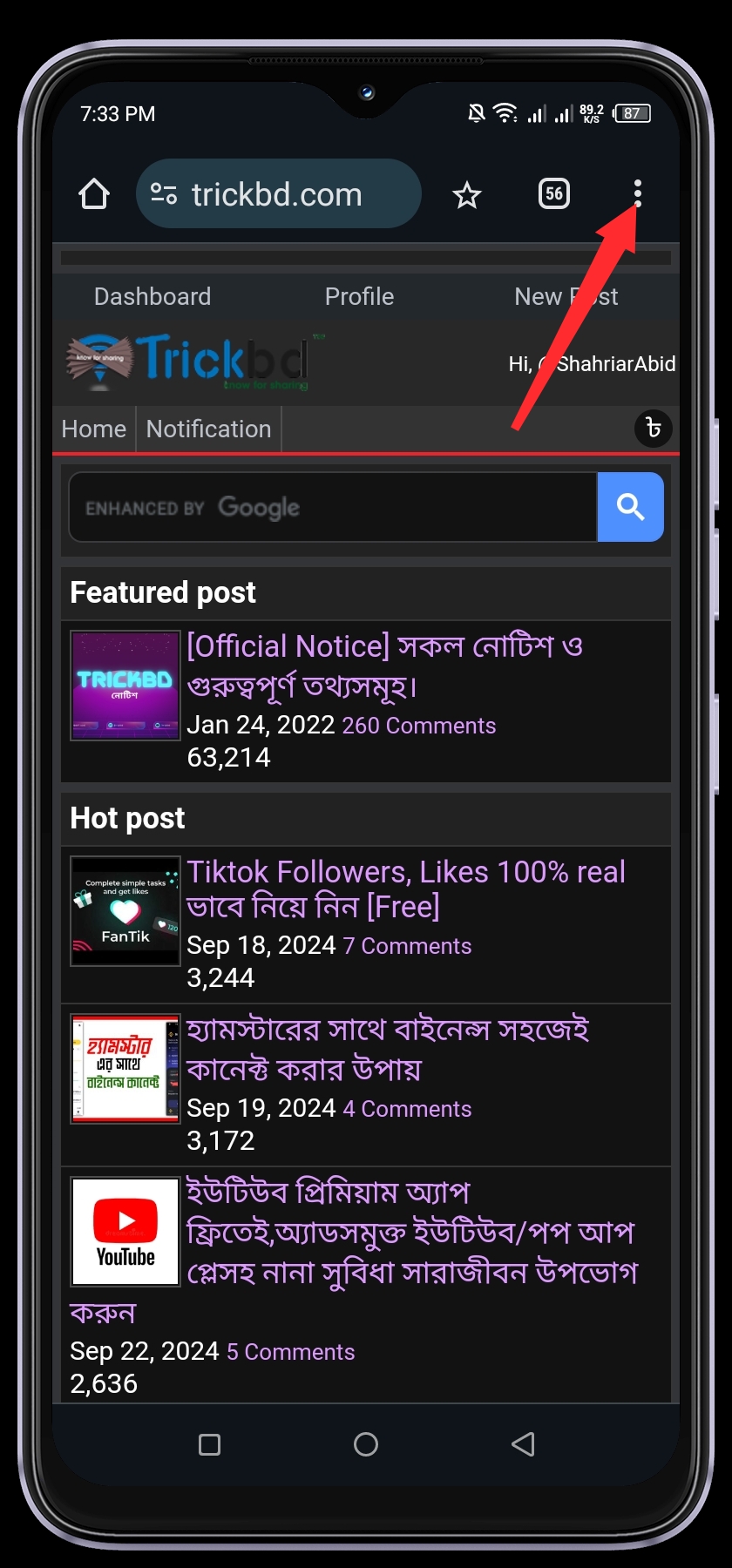Switch to the Home tab

pos(94,429)
